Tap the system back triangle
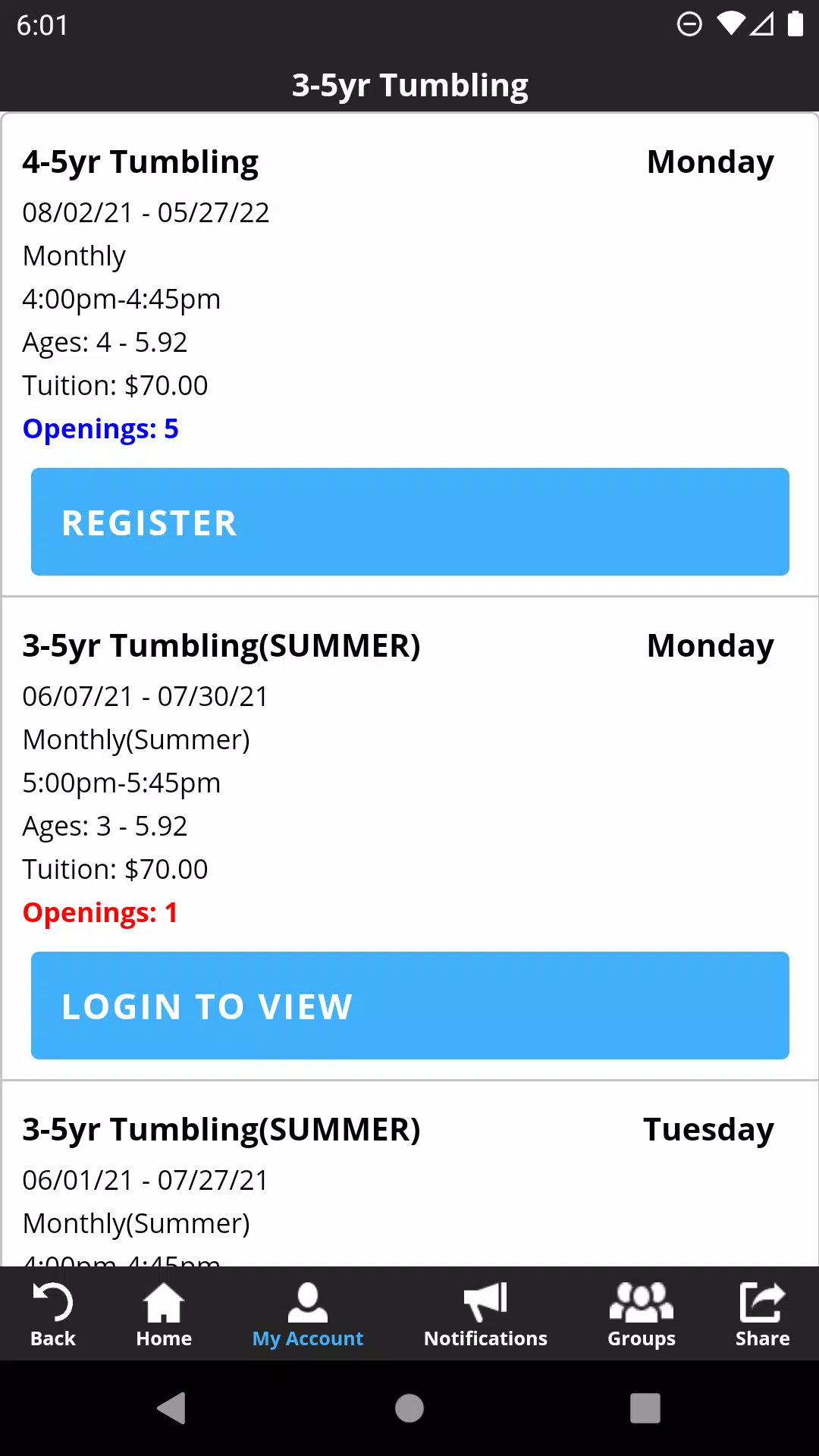Viewport: 819px width, 1456px height. pyautogui.click(x=172, y=1408)
